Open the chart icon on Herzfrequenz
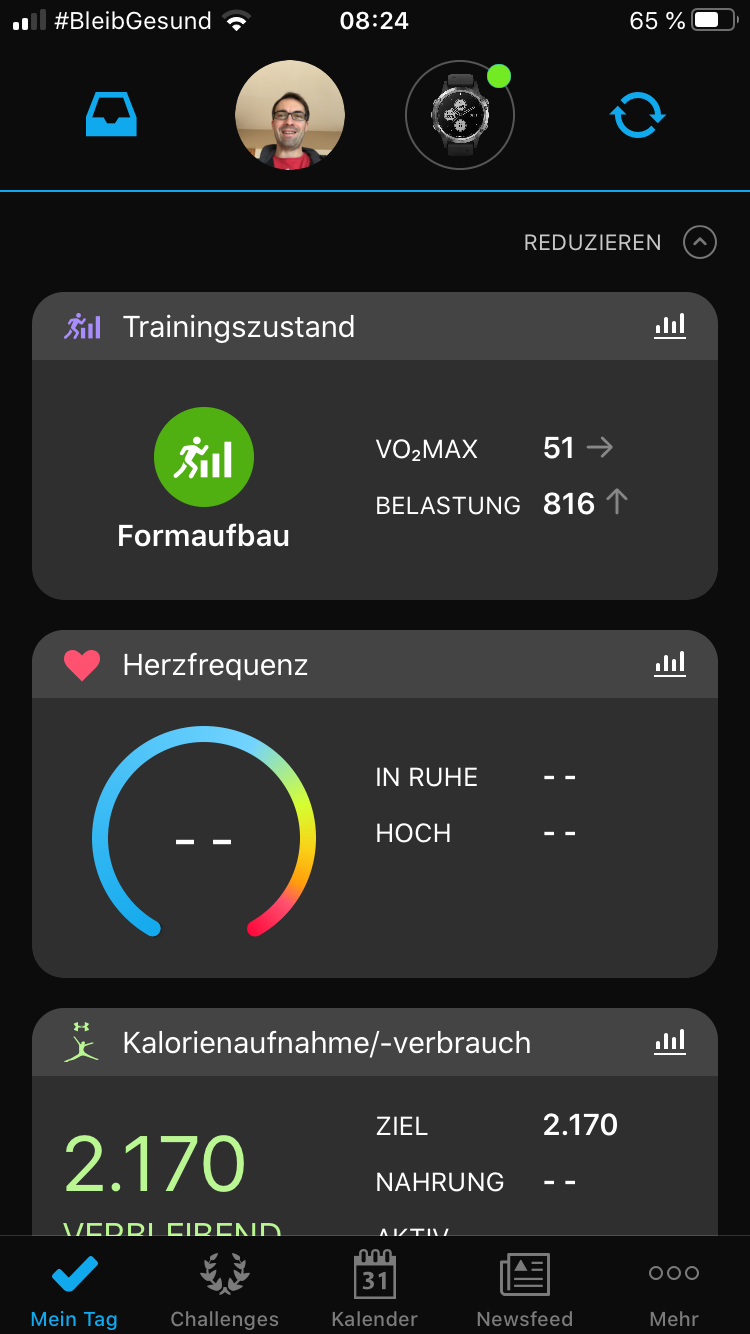 click(670, 664)
